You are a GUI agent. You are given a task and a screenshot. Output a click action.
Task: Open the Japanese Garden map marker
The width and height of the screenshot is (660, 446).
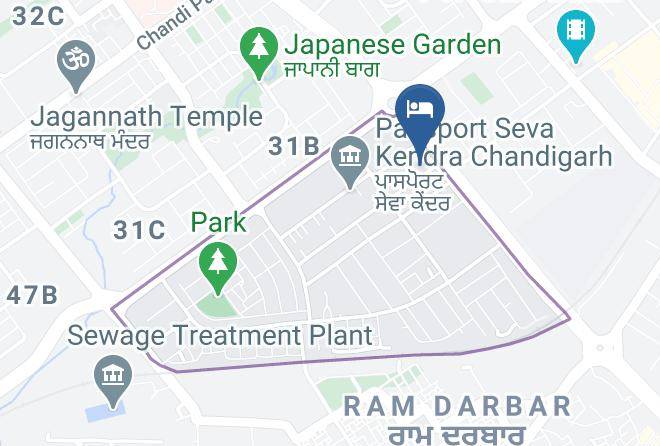(x=259, y=47)
